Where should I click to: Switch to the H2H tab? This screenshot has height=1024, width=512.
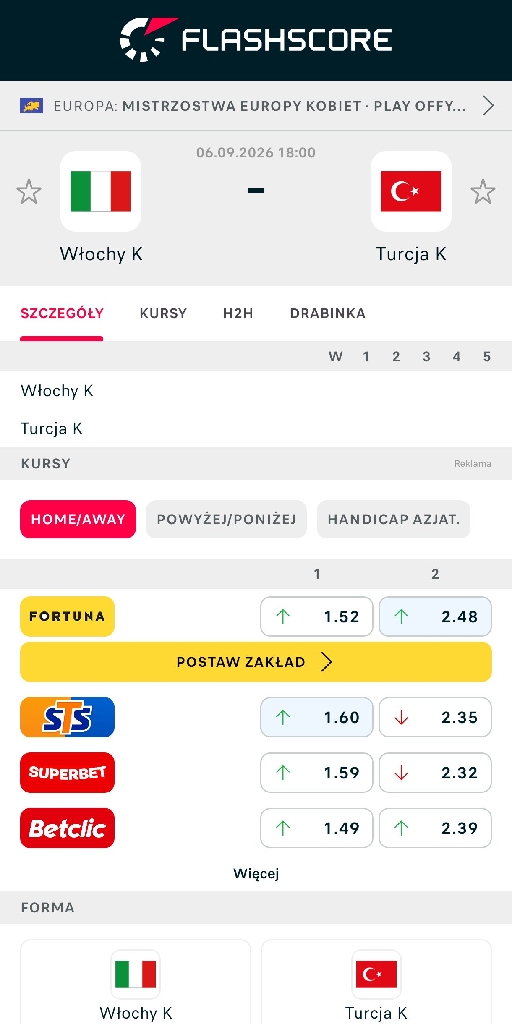pos(238,313)
